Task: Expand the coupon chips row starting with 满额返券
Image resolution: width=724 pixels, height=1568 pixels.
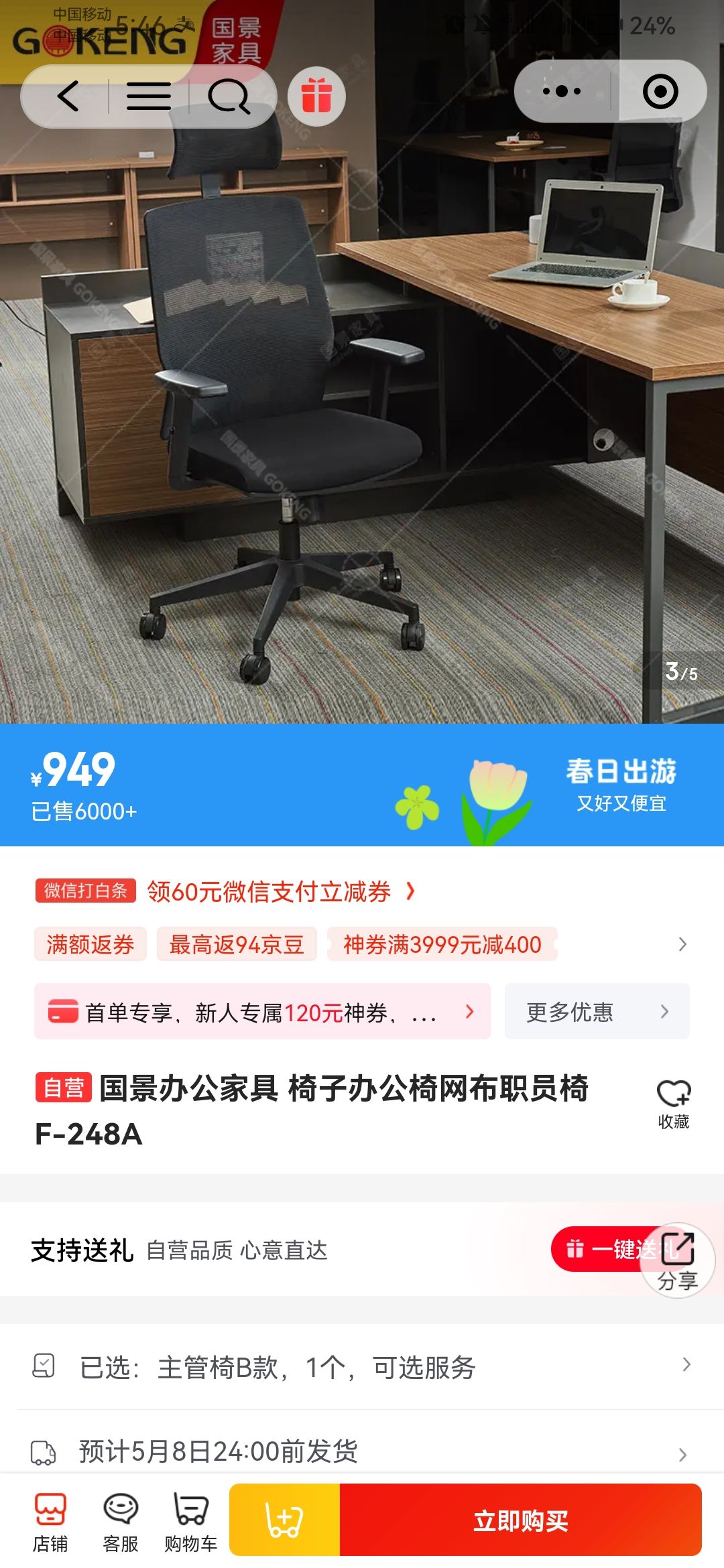Action: coord(682,944)
